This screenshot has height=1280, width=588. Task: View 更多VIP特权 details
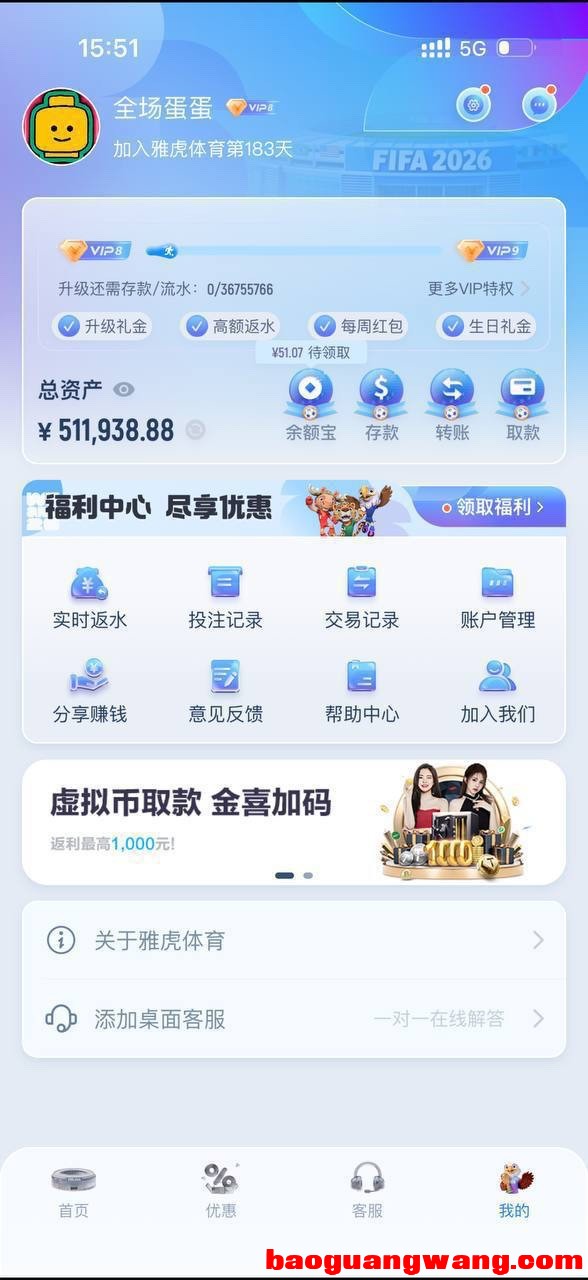(x=479, y=288)
